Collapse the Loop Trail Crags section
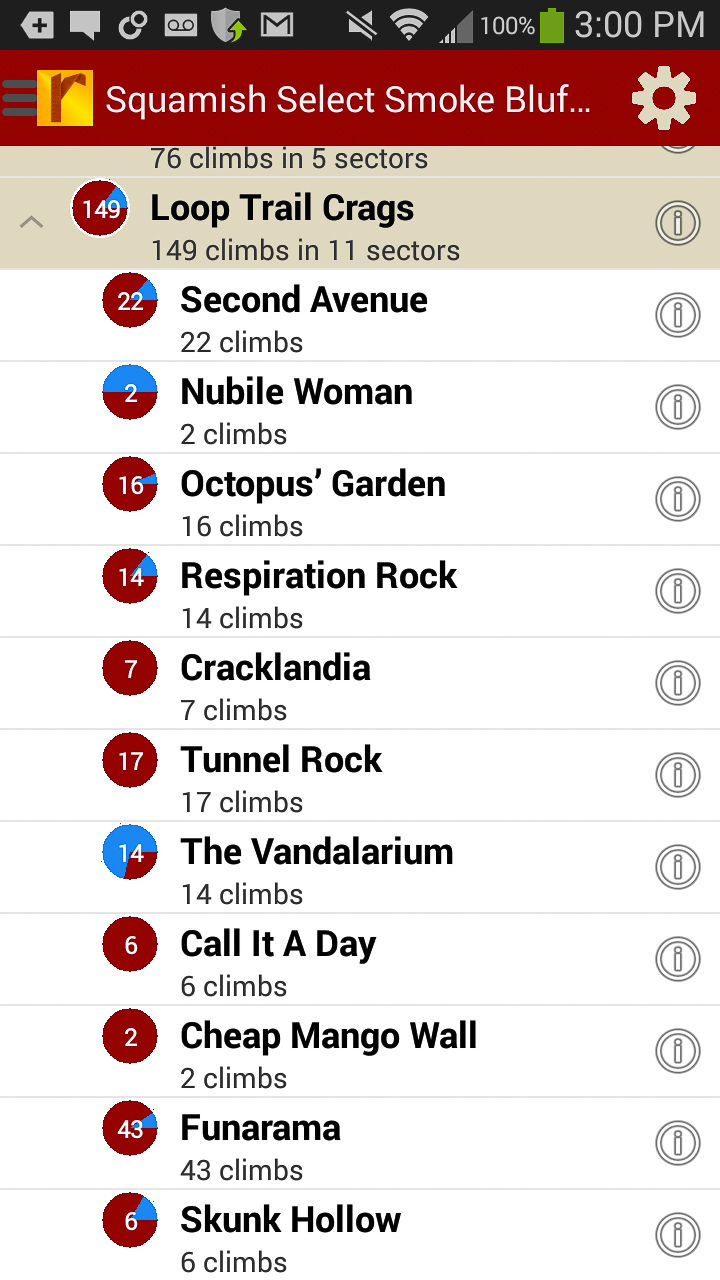 click(32, 222)
